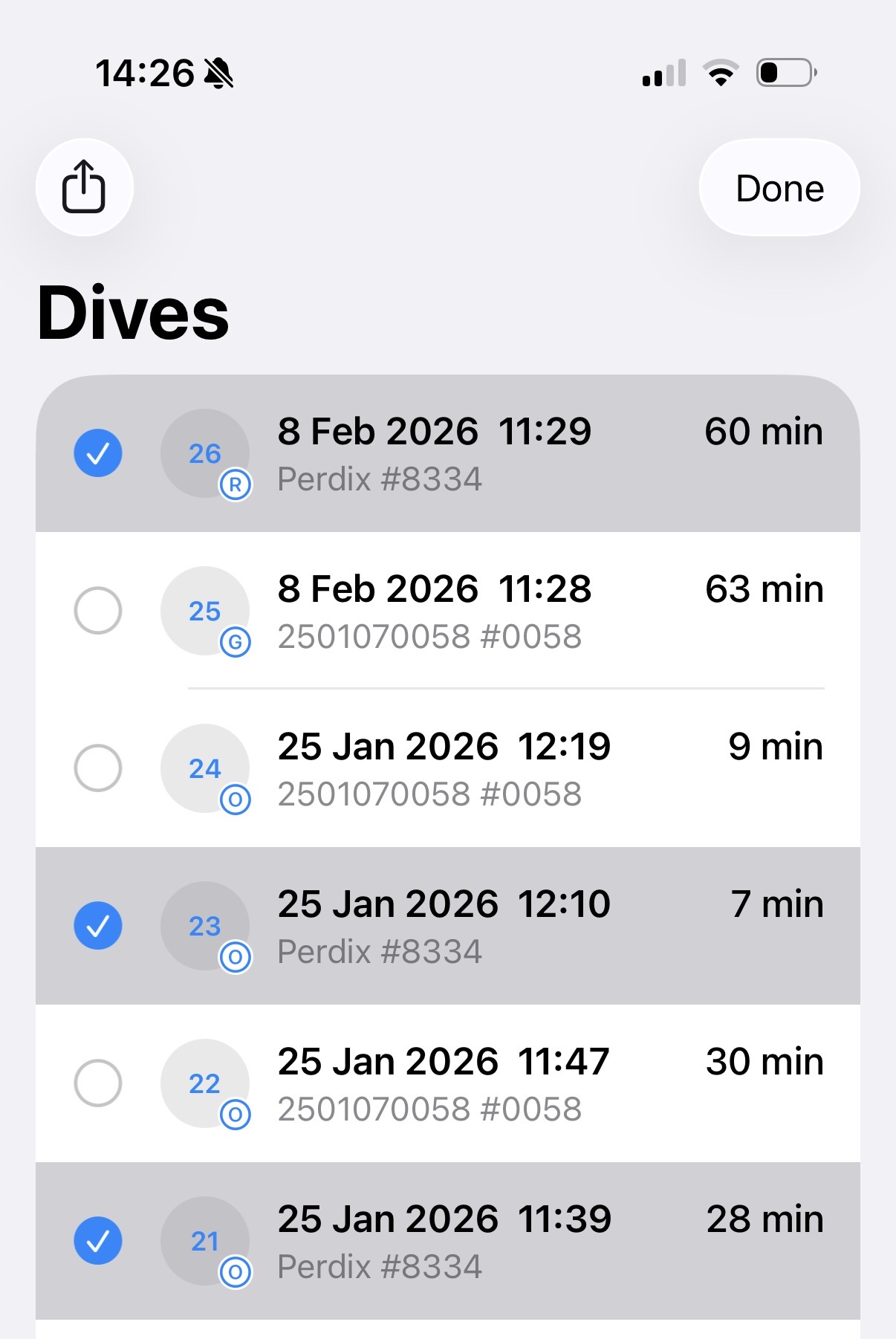Tap the Perdix #8334 label on dive 23
Image resolution: width=896 pixels, height=1339 pixels.
pyautogui.click(x=379, y=952)
